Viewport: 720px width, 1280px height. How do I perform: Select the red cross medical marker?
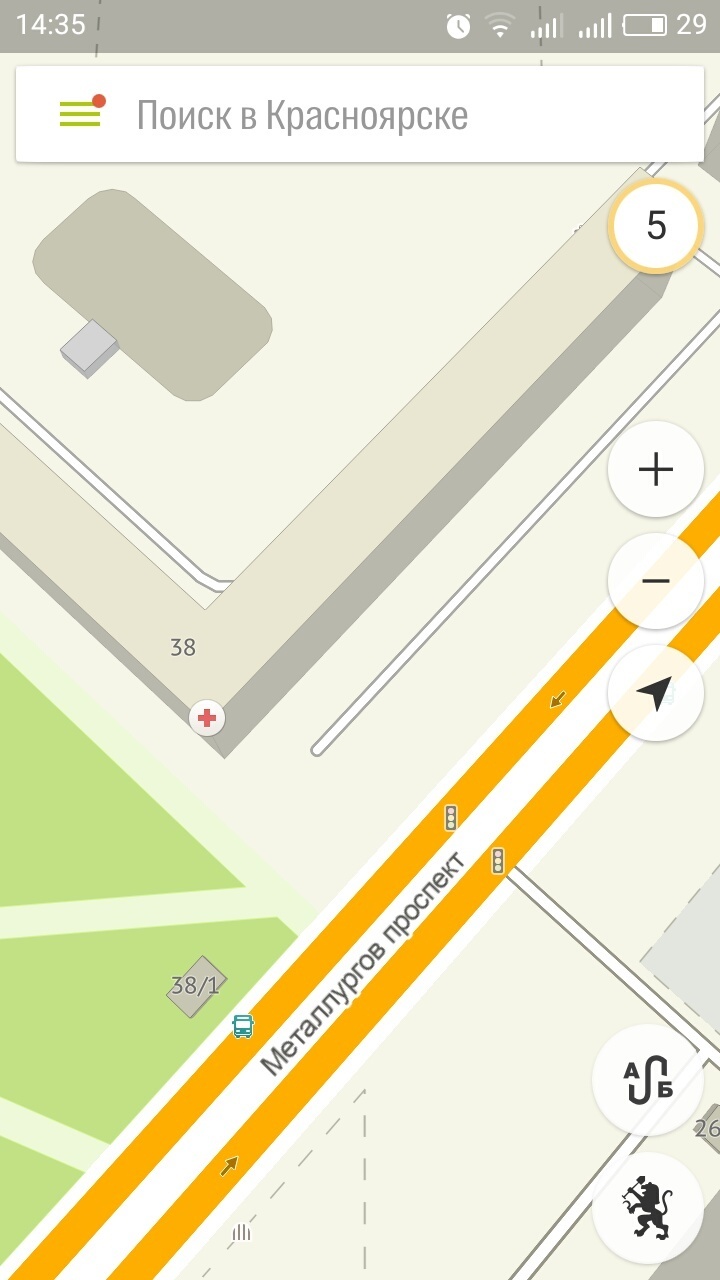coord(207,718)
